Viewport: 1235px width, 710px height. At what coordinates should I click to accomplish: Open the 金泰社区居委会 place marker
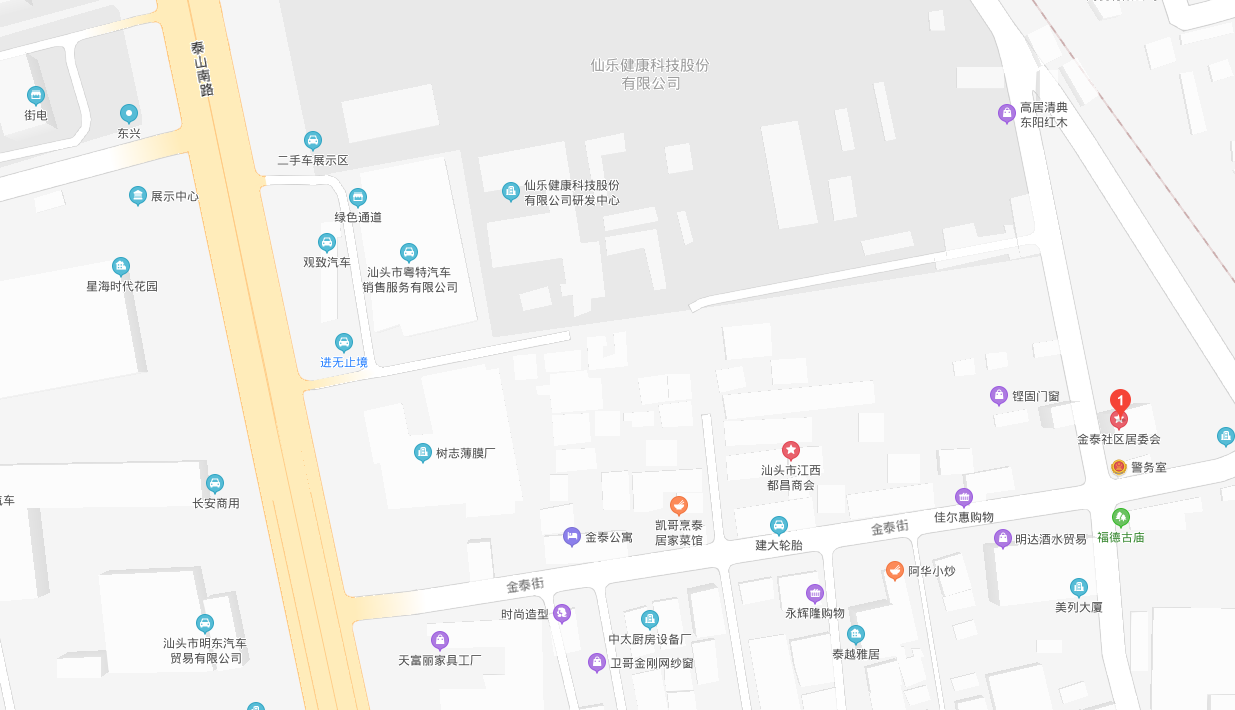(1119, 421)
